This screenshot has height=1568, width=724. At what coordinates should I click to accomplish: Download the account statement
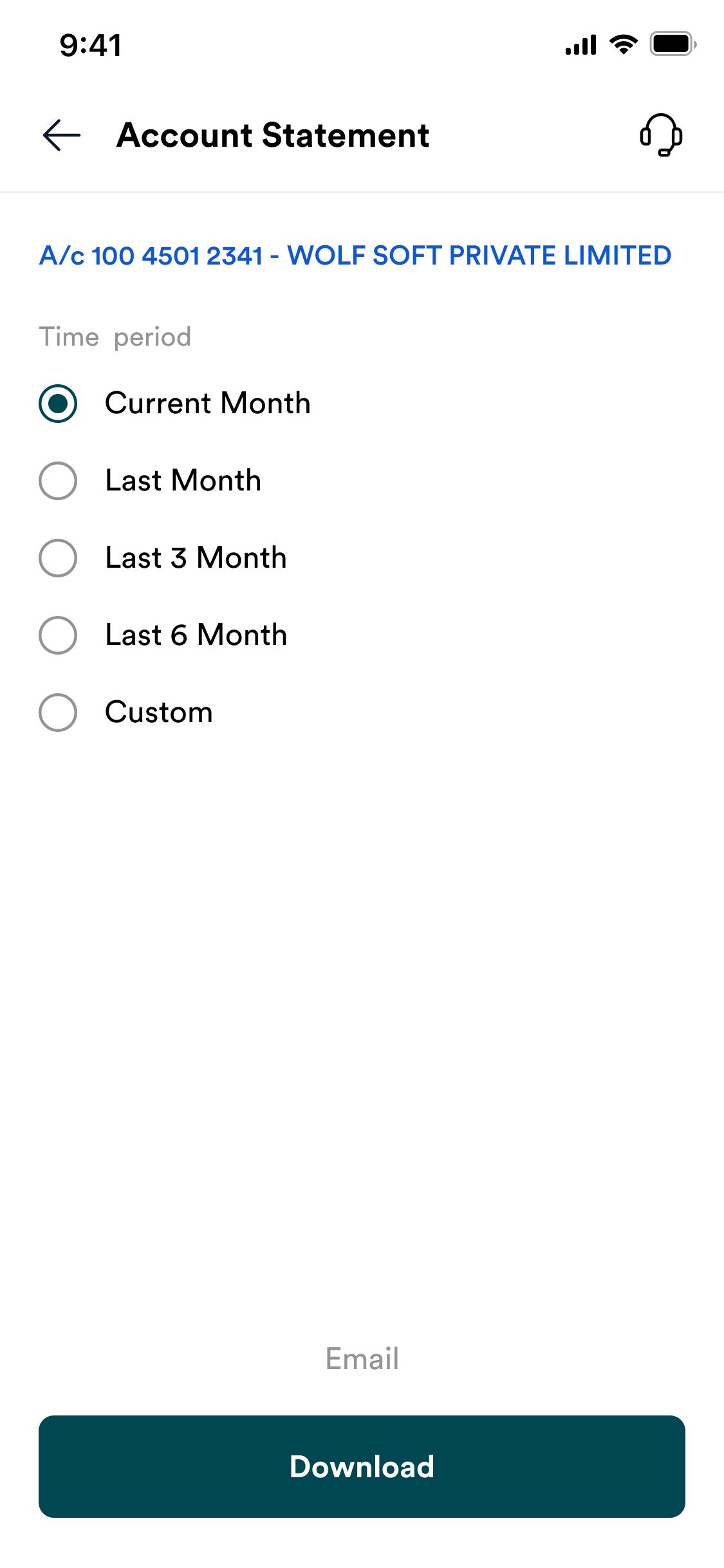point(362,1466)
